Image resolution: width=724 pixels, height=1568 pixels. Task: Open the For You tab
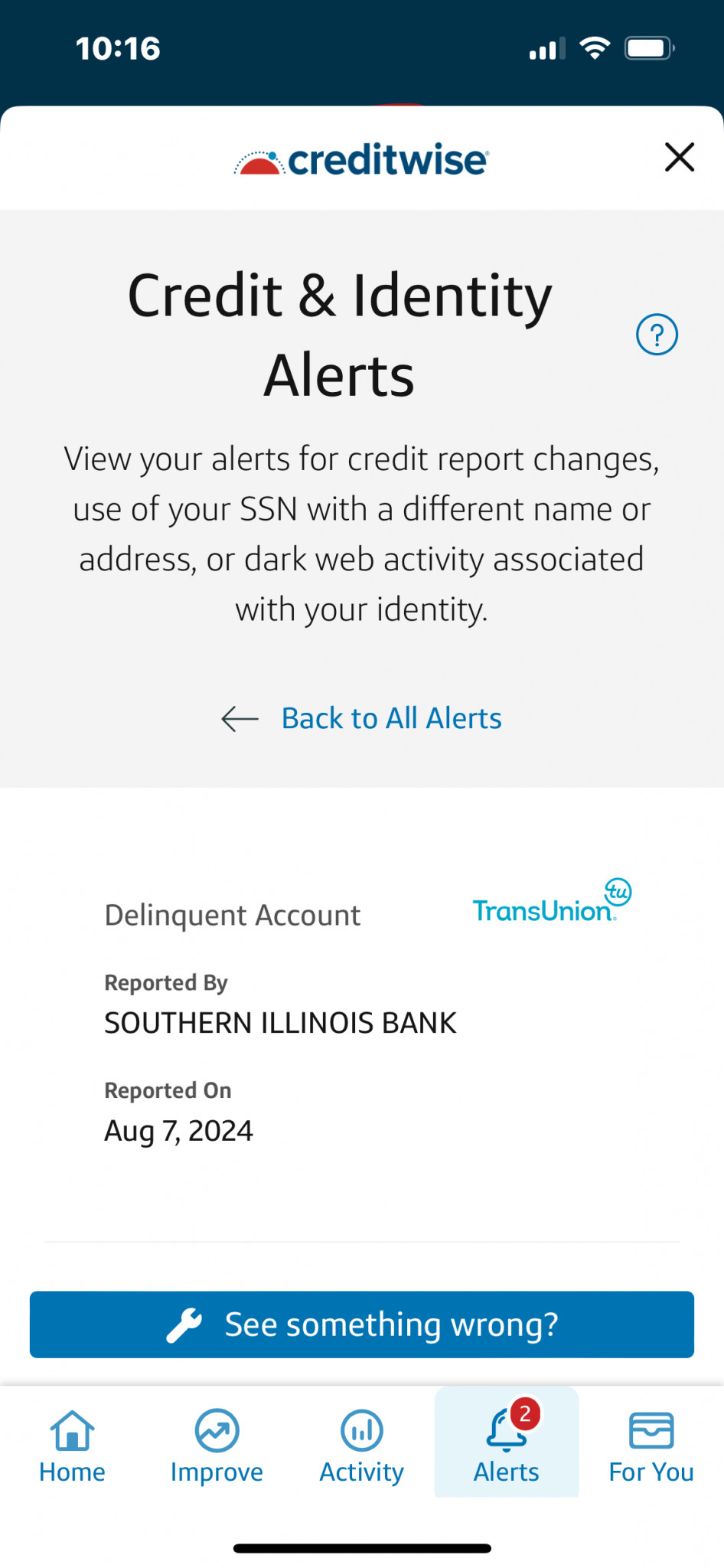pyautogui.click(x=651, y=1442)
